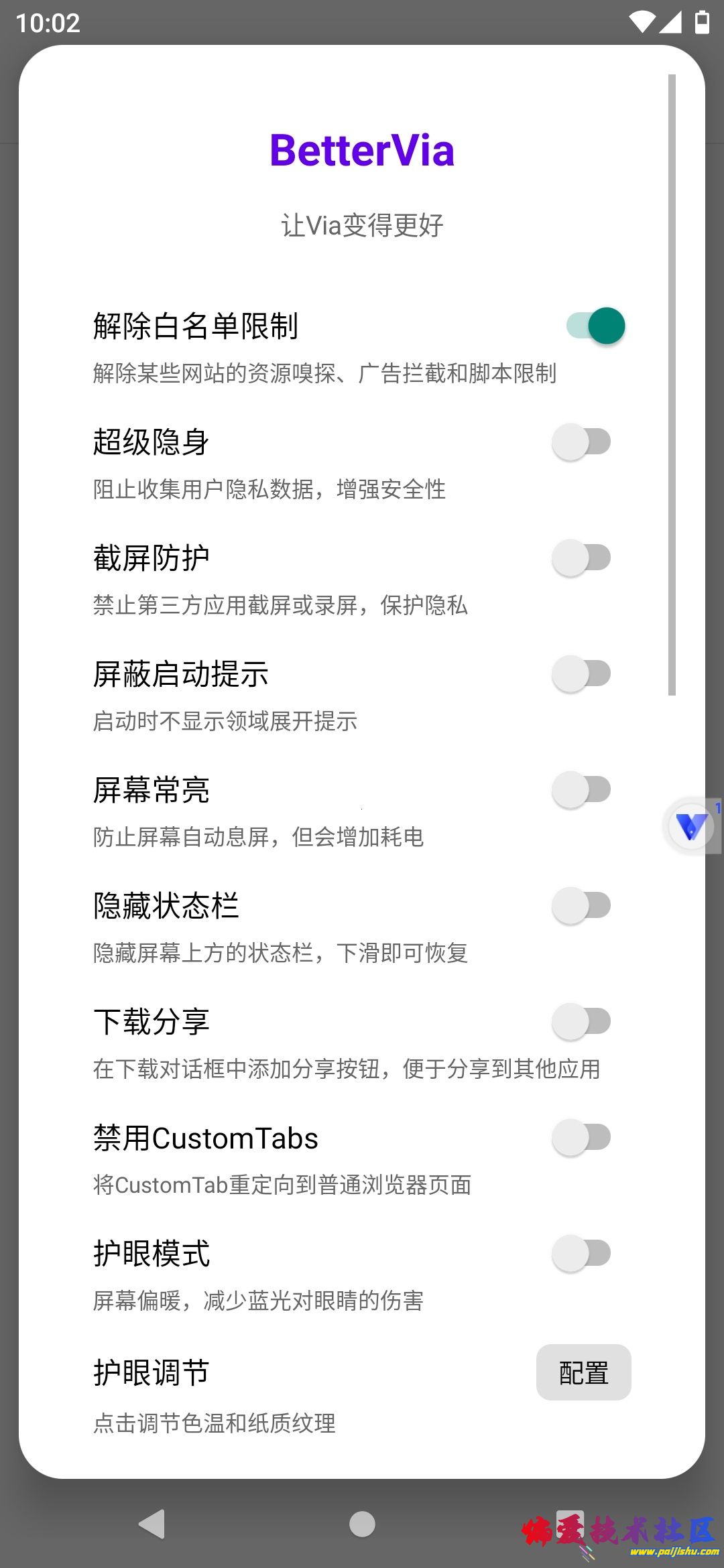Enable the 超级隐身 switch
The image size is (724, 1568).
(x=581, y=442)
